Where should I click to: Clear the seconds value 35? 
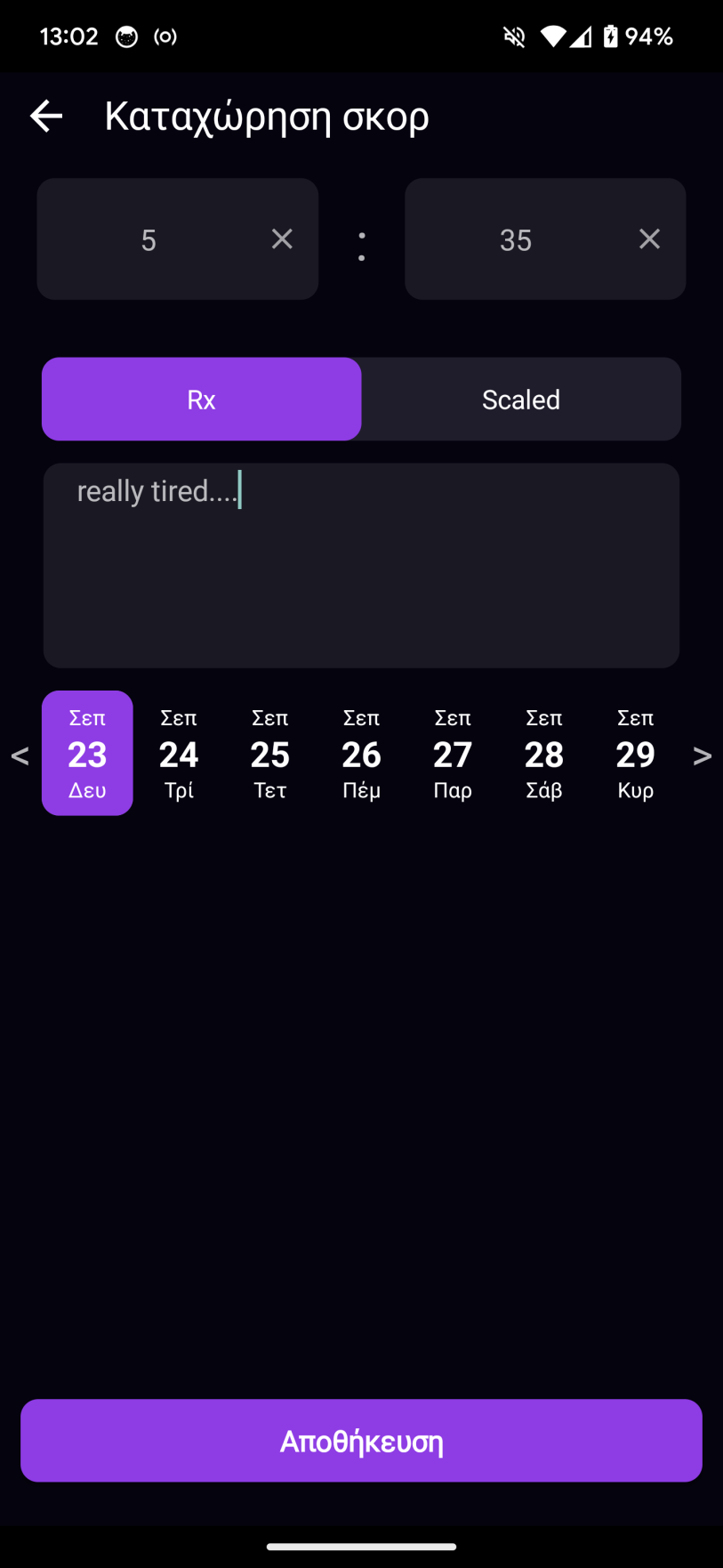tap(649, 238)
